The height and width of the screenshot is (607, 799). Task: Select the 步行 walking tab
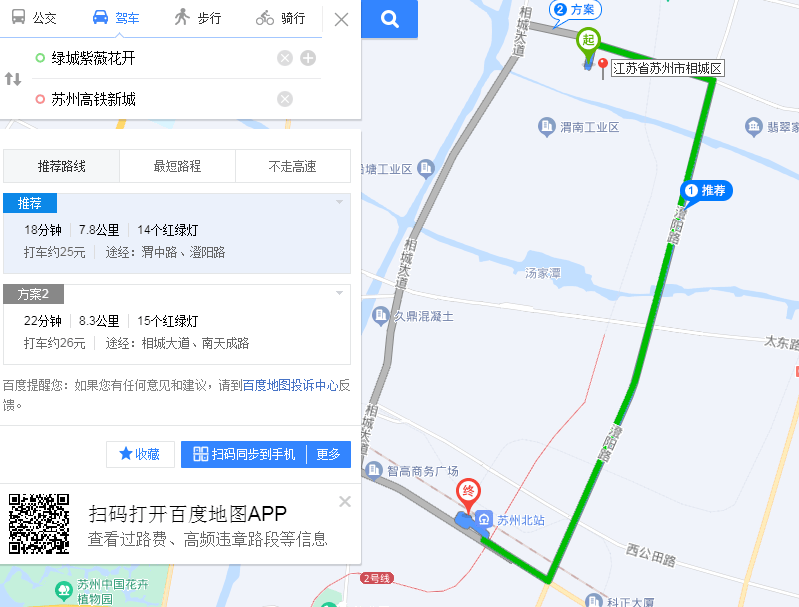pos(197,18)
